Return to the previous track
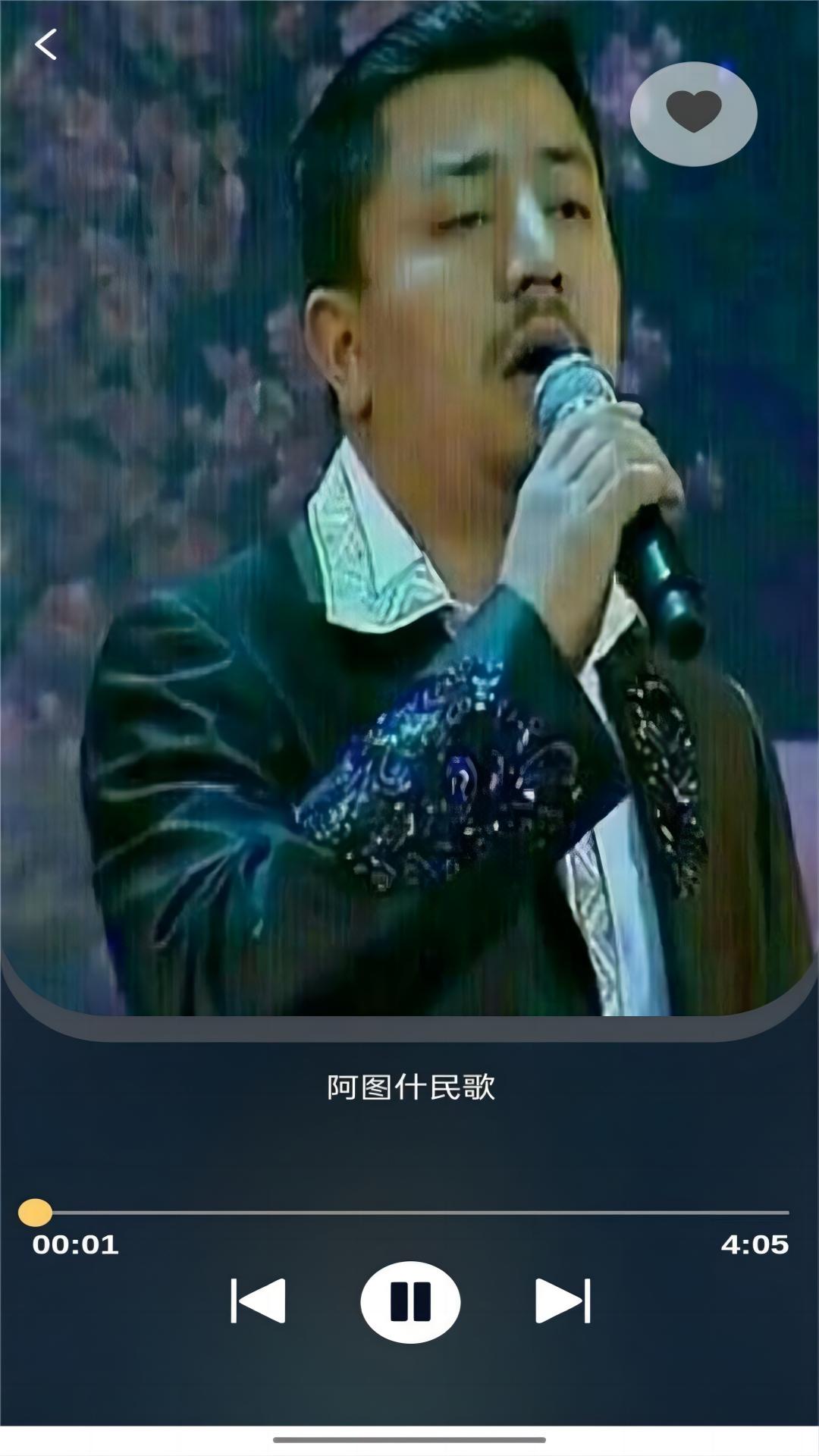Image resolution: width=819 pixels, height=1456 pixels. click(x=259, y=1301)
